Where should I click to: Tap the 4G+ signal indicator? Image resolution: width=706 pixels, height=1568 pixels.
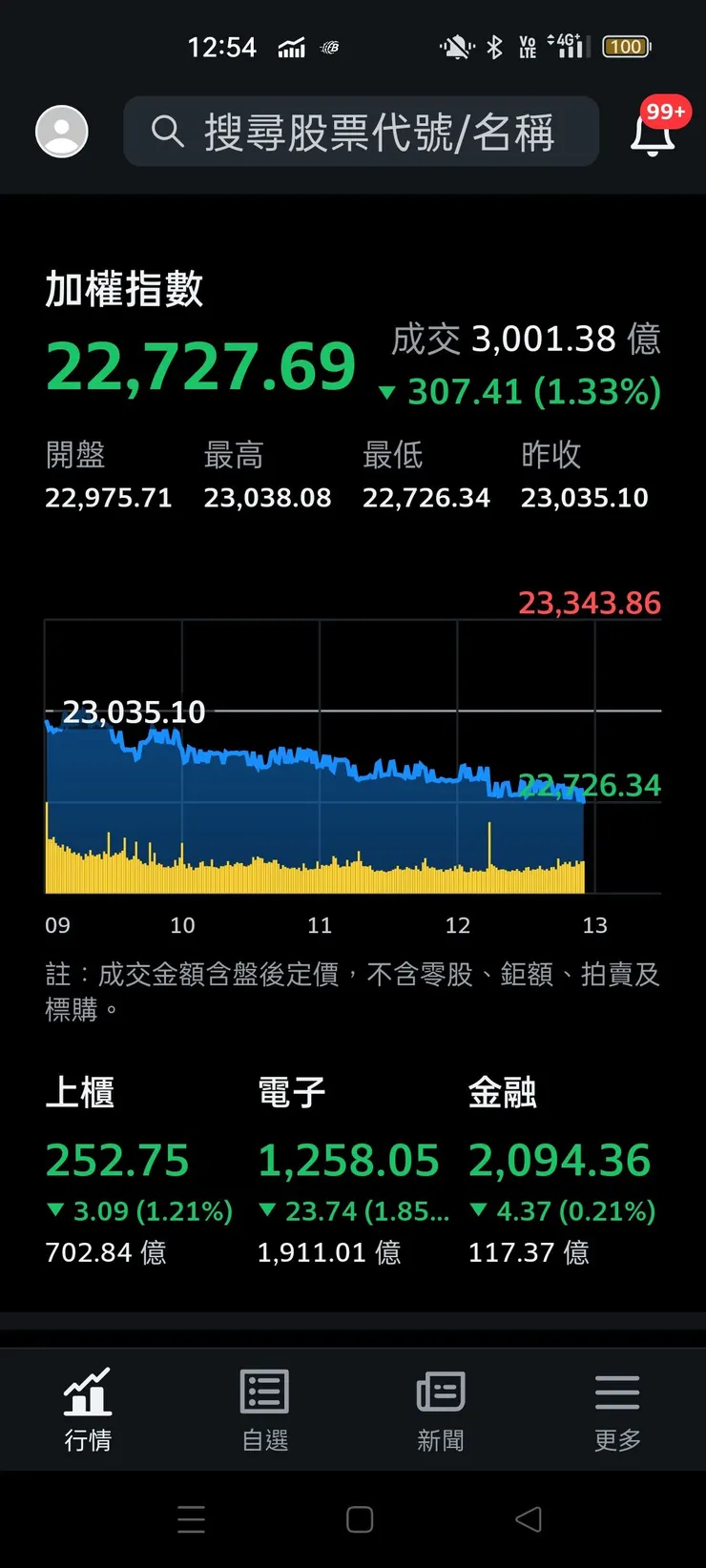tap(567, 46)
